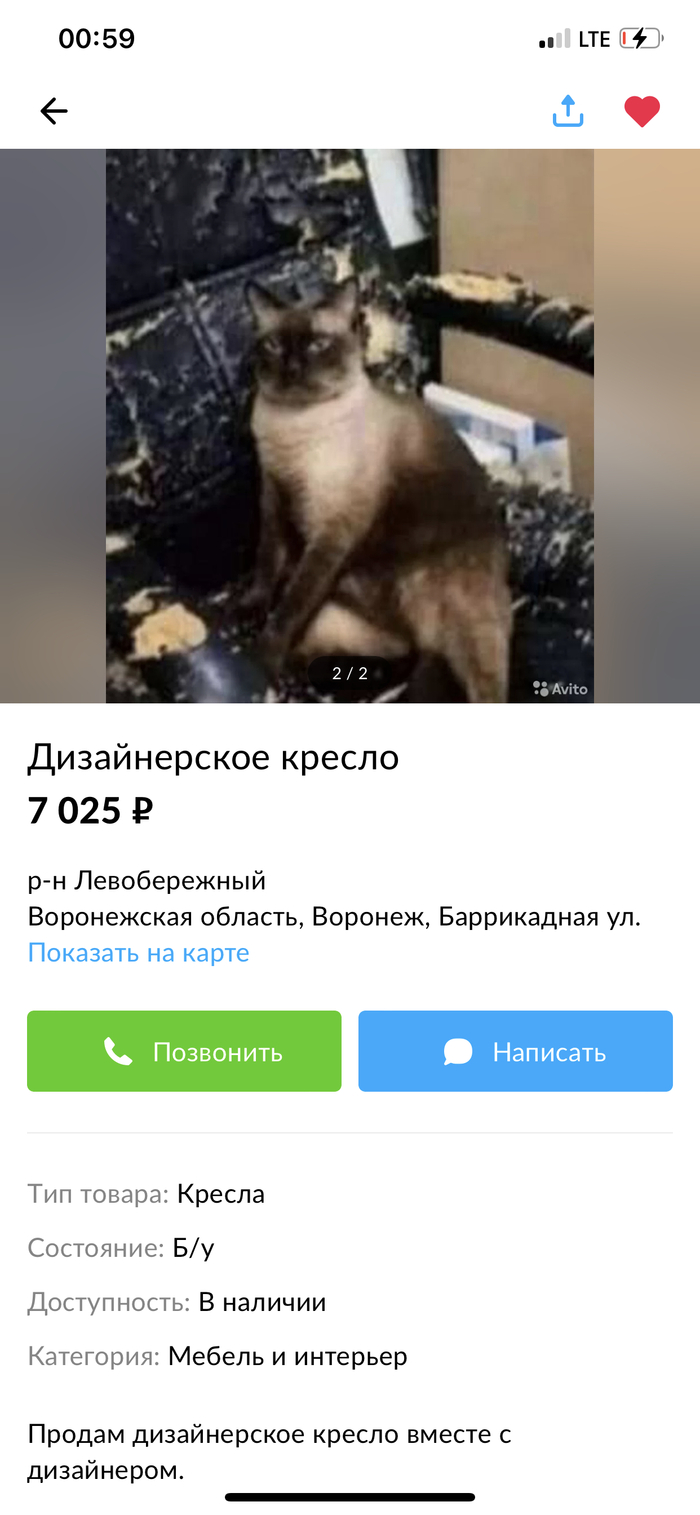The width and height of the screenshot is (700, 1515).
Task: Tap the 'Показать на карте' link
Action: pos(138,953)
